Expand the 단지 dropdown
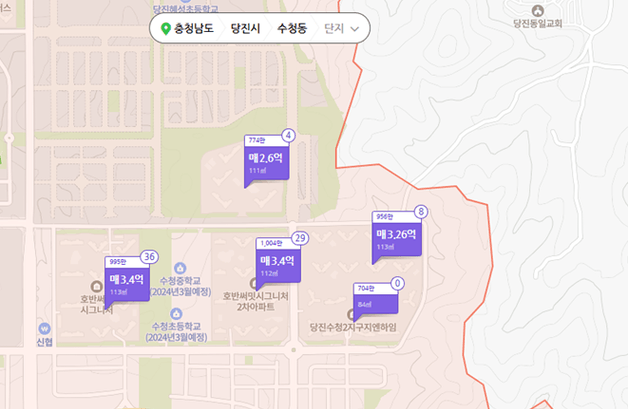 coord(343,28)
